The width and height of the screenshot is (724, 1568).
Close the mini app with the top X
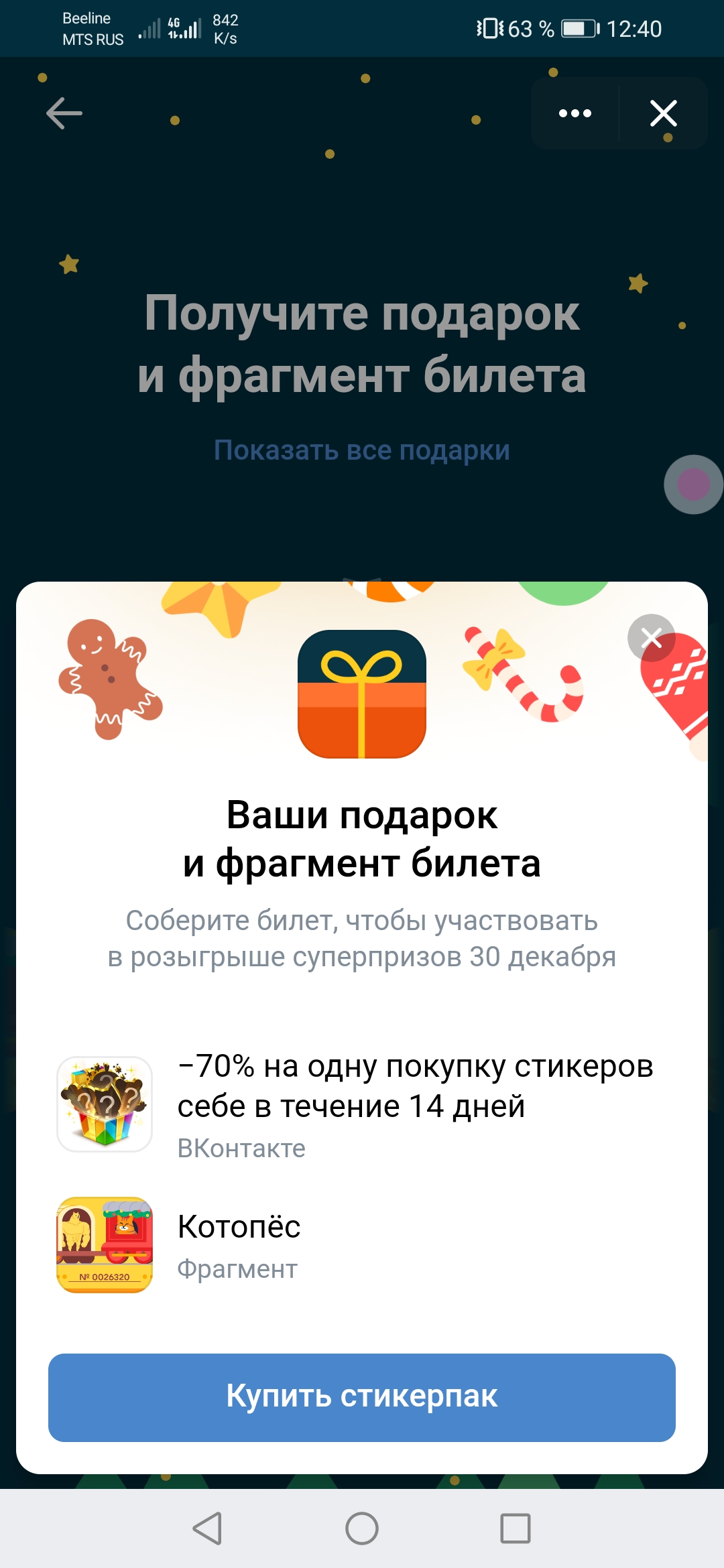click(664, 113)
